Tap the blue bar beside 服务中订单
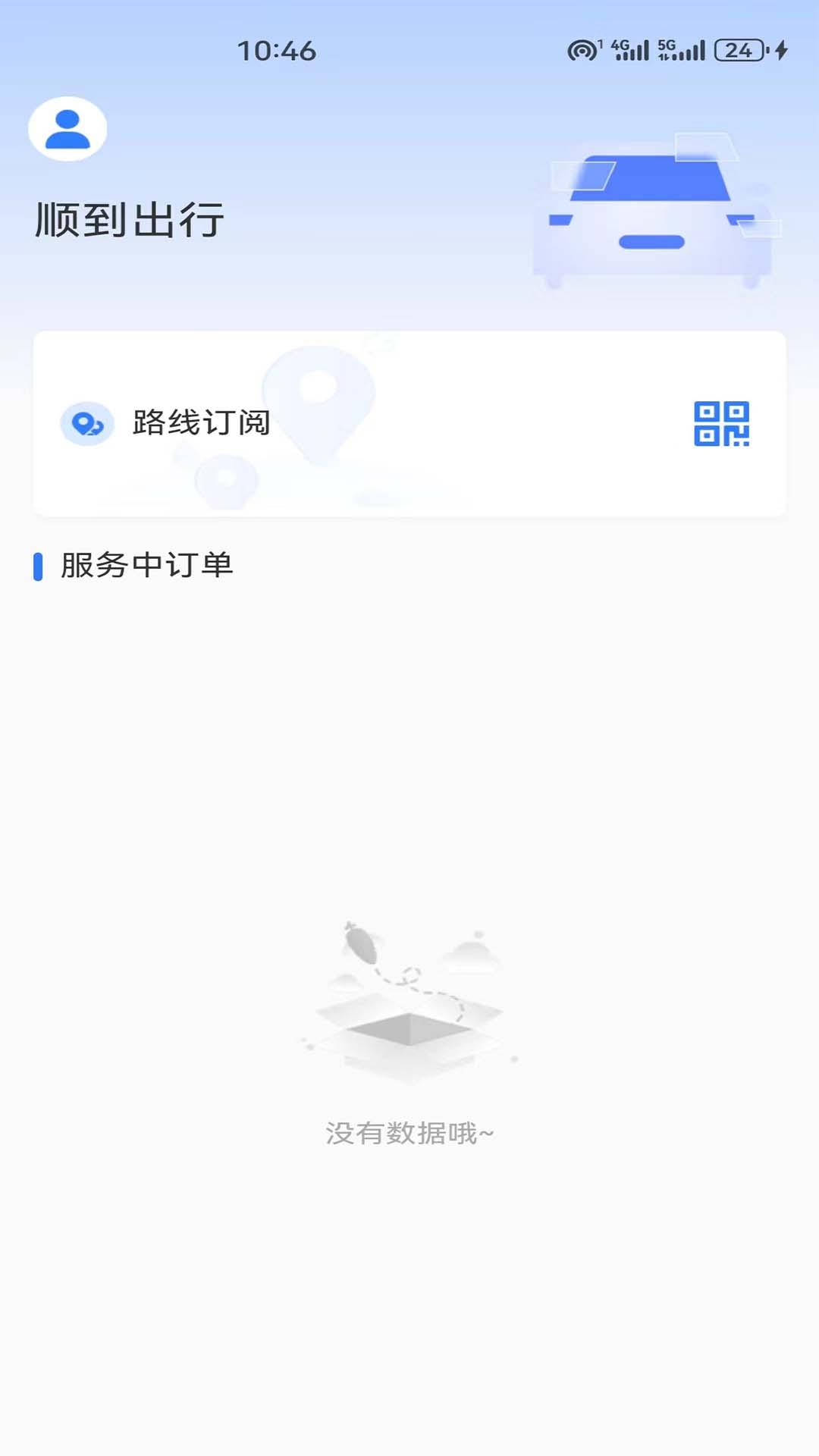 pos(39,564)
